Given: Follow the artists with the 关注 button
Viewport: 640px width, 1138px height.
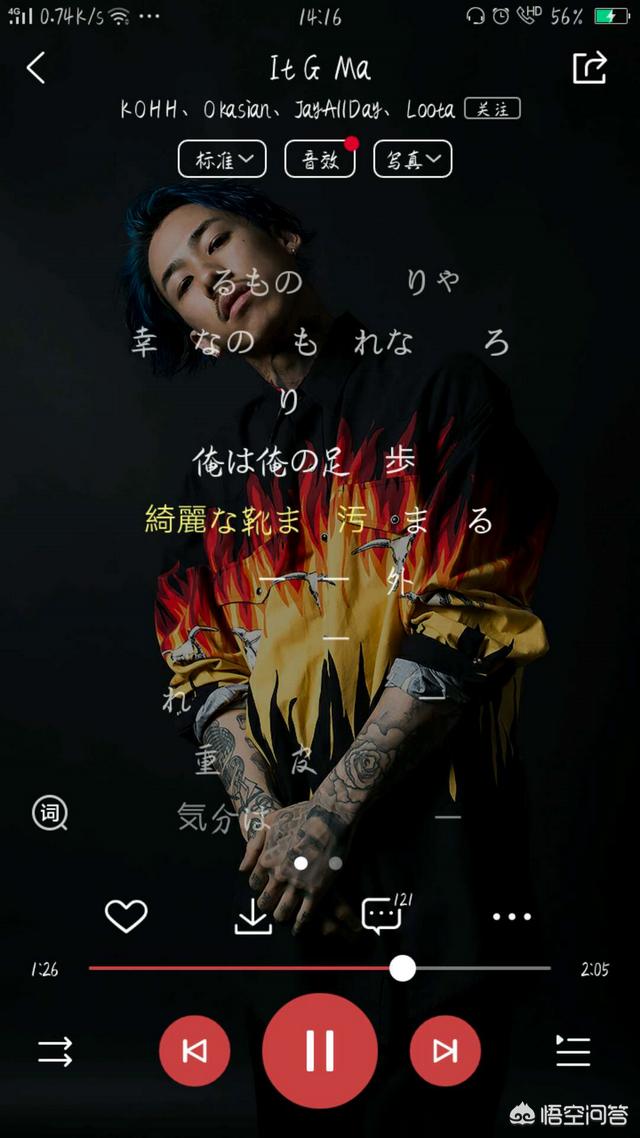Looking at the screenshot, I should 493,110.
